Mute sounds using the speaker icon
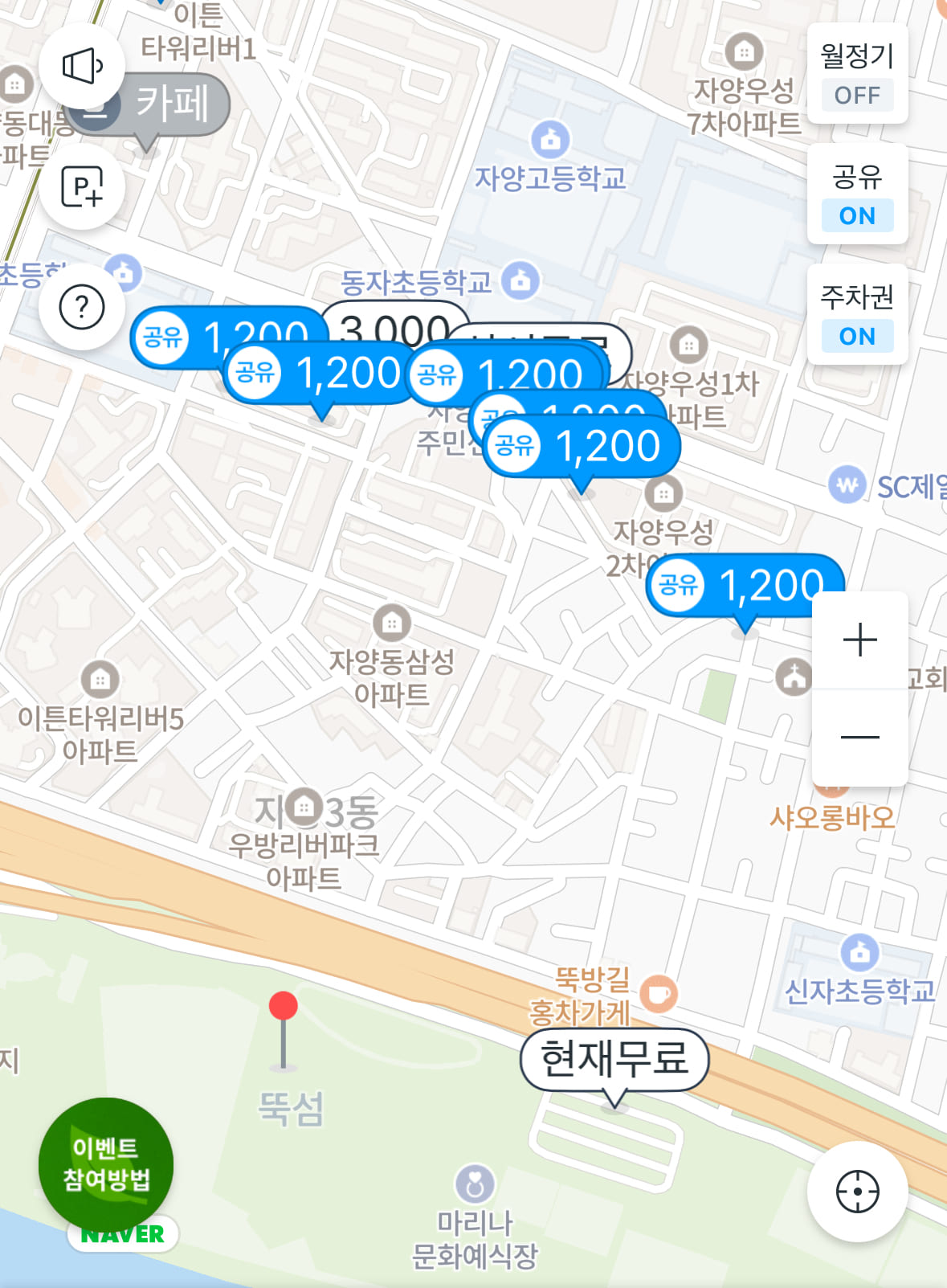The height and width of the screenshot is (1288, 947). (83, 65)
